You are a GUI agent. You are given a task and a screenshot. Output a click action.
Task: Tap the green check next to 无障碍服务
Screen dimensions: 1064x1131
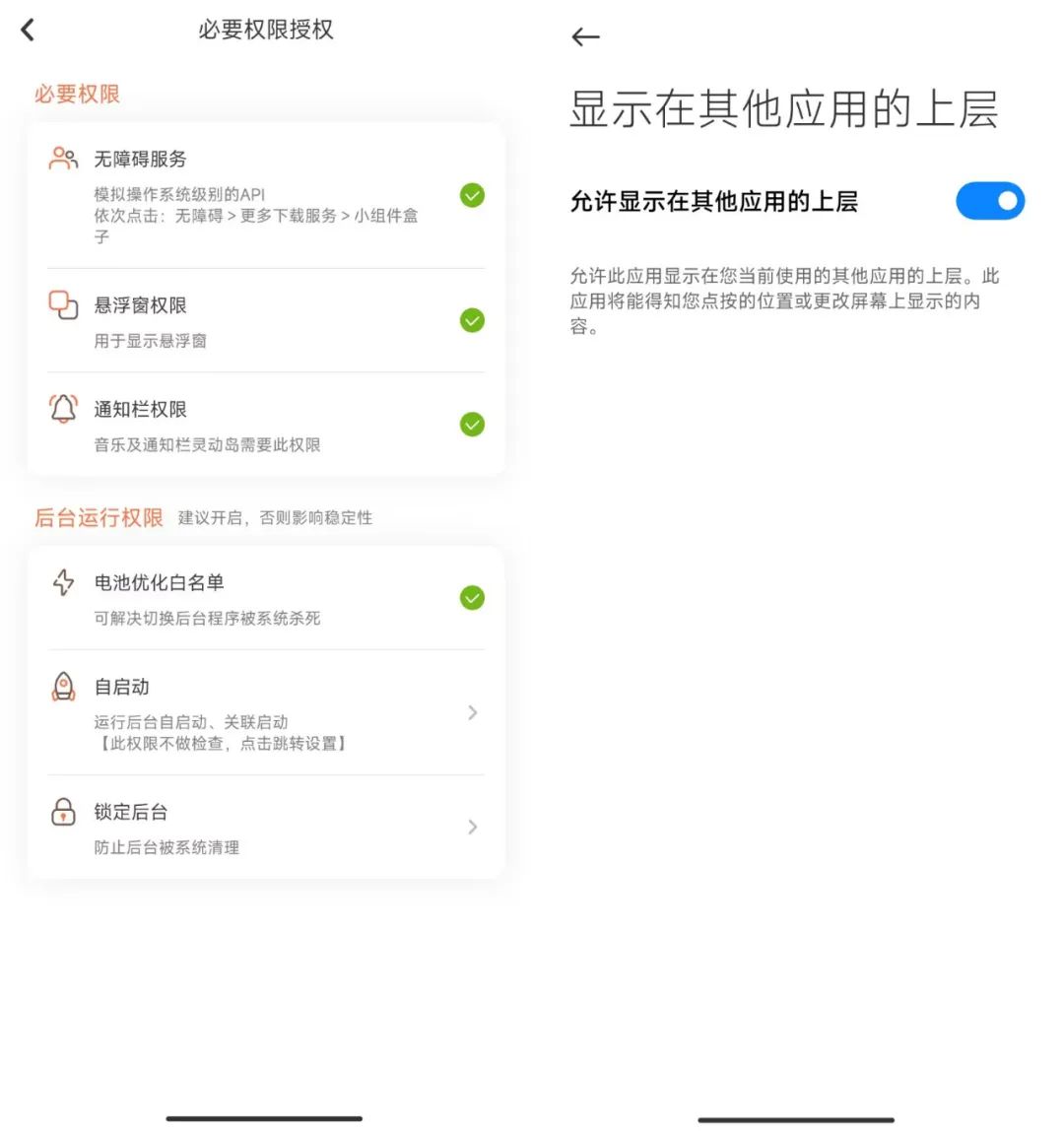click(x=472, y=195)
